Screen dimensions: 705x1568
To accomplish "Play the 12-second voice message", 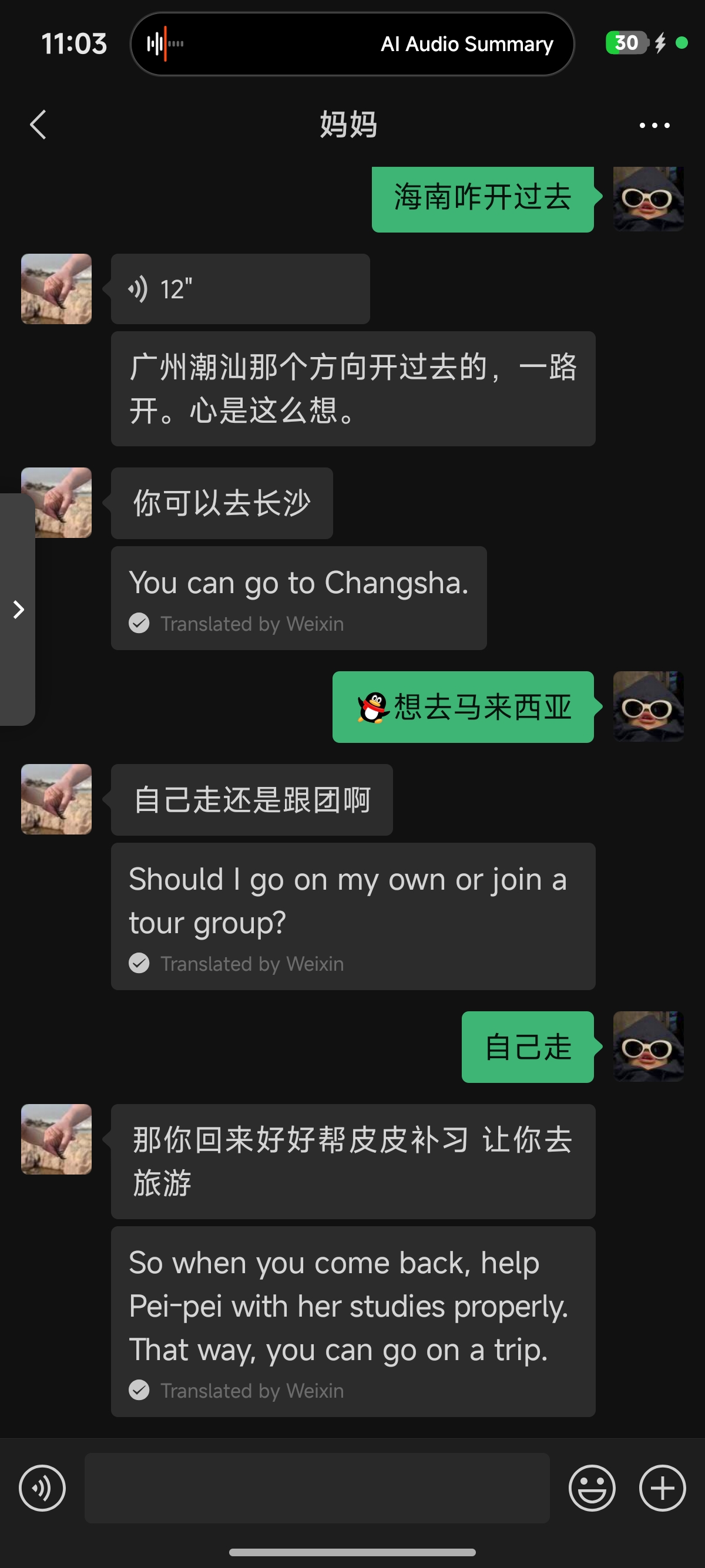I will pyautogui.click(x=240, y=288).
